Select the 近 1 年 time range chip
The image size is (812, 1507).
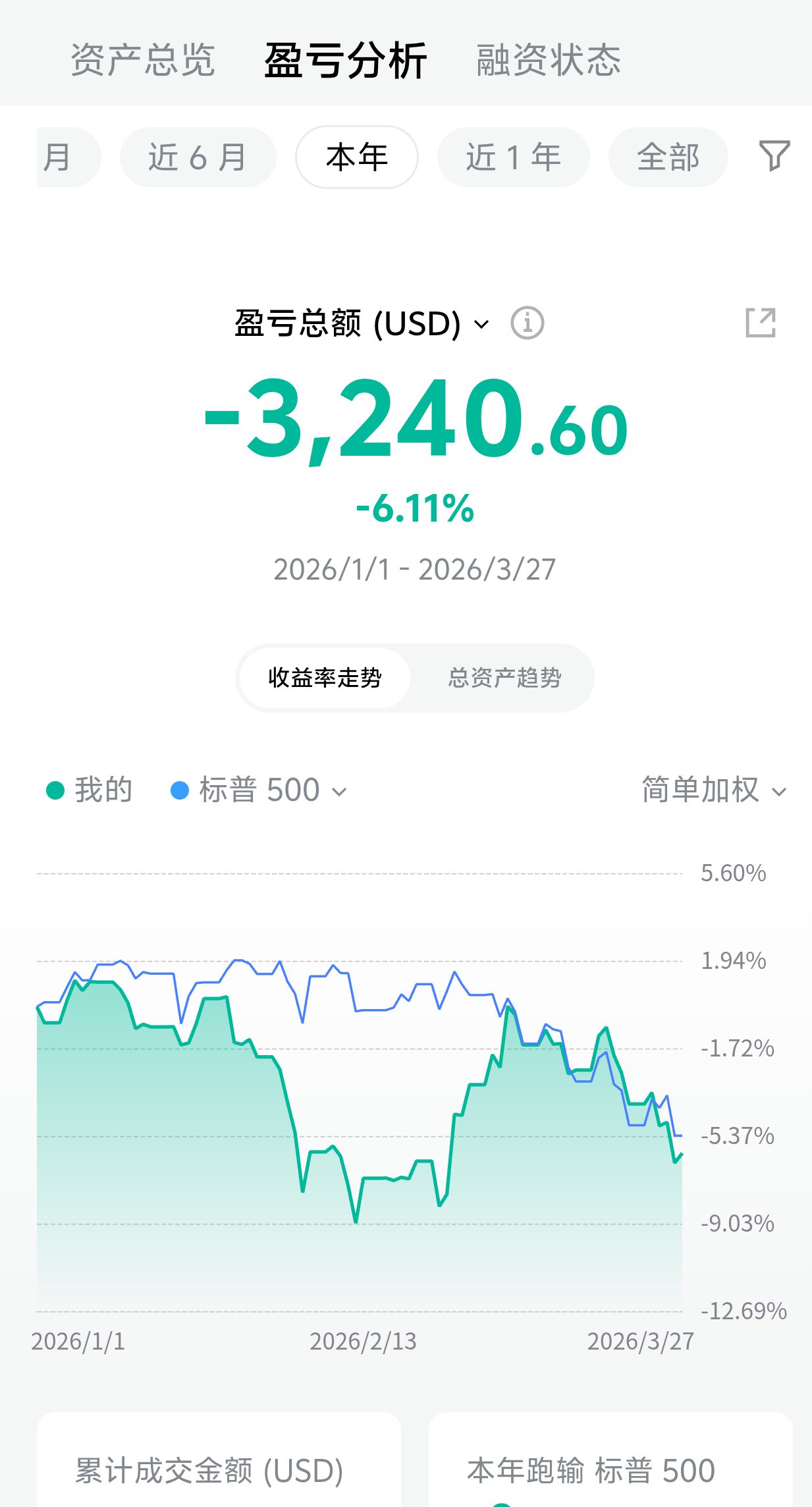click(x=513, y=157)
